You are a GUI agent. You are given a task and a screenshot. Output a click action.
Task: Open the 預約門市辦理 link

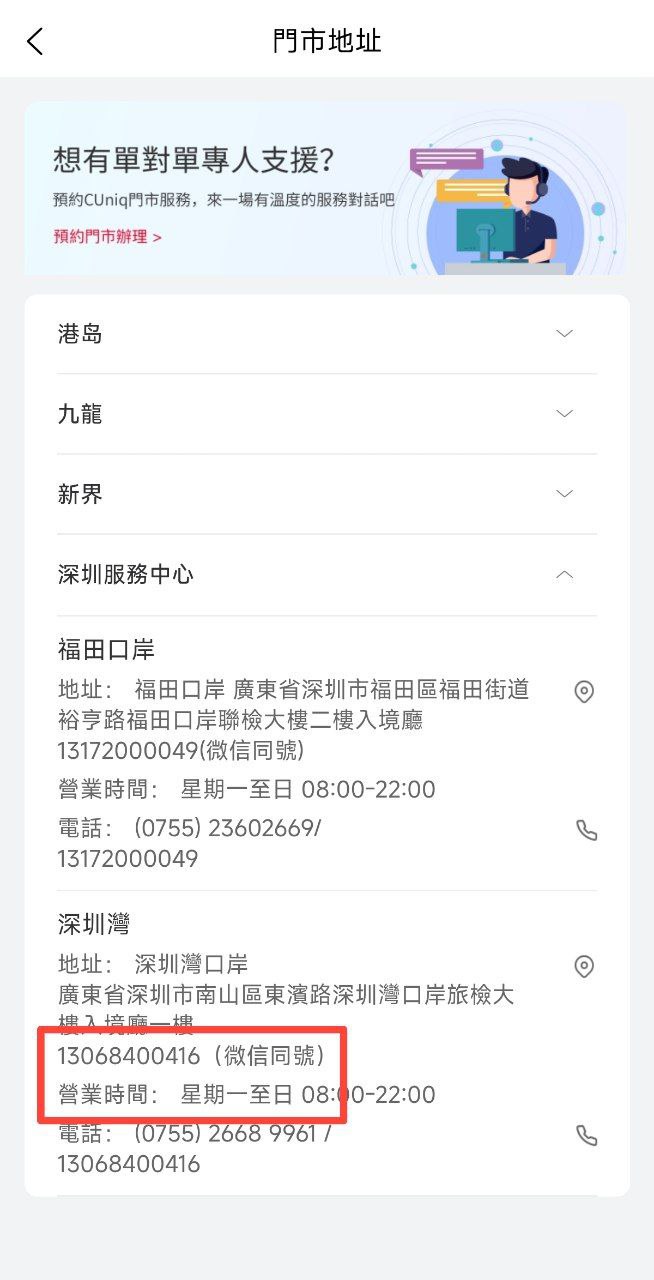pyautogui.click(x=107, y=237)
